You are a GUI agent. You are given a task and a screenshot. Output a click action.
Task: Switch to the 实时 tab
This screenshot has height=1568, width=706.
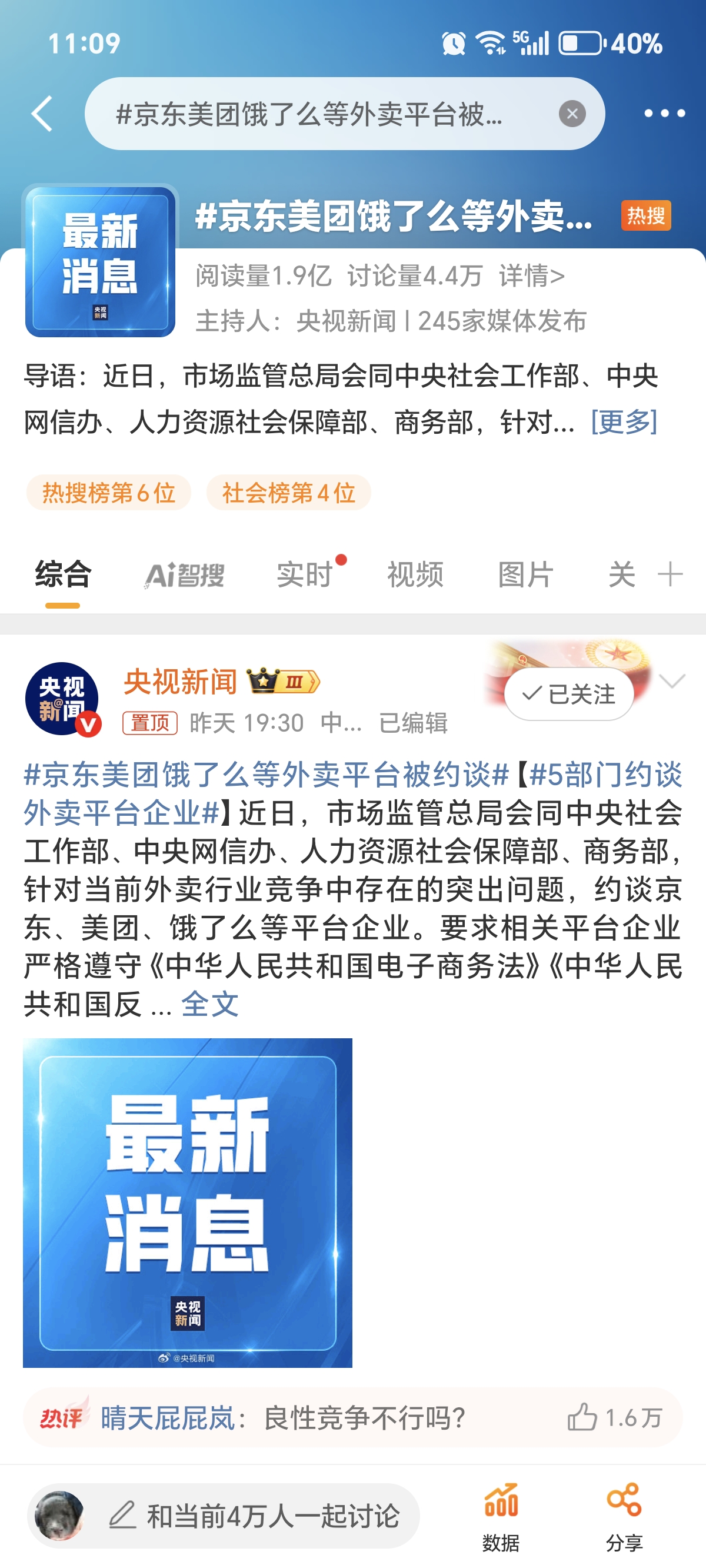click(x=304, y=574)
